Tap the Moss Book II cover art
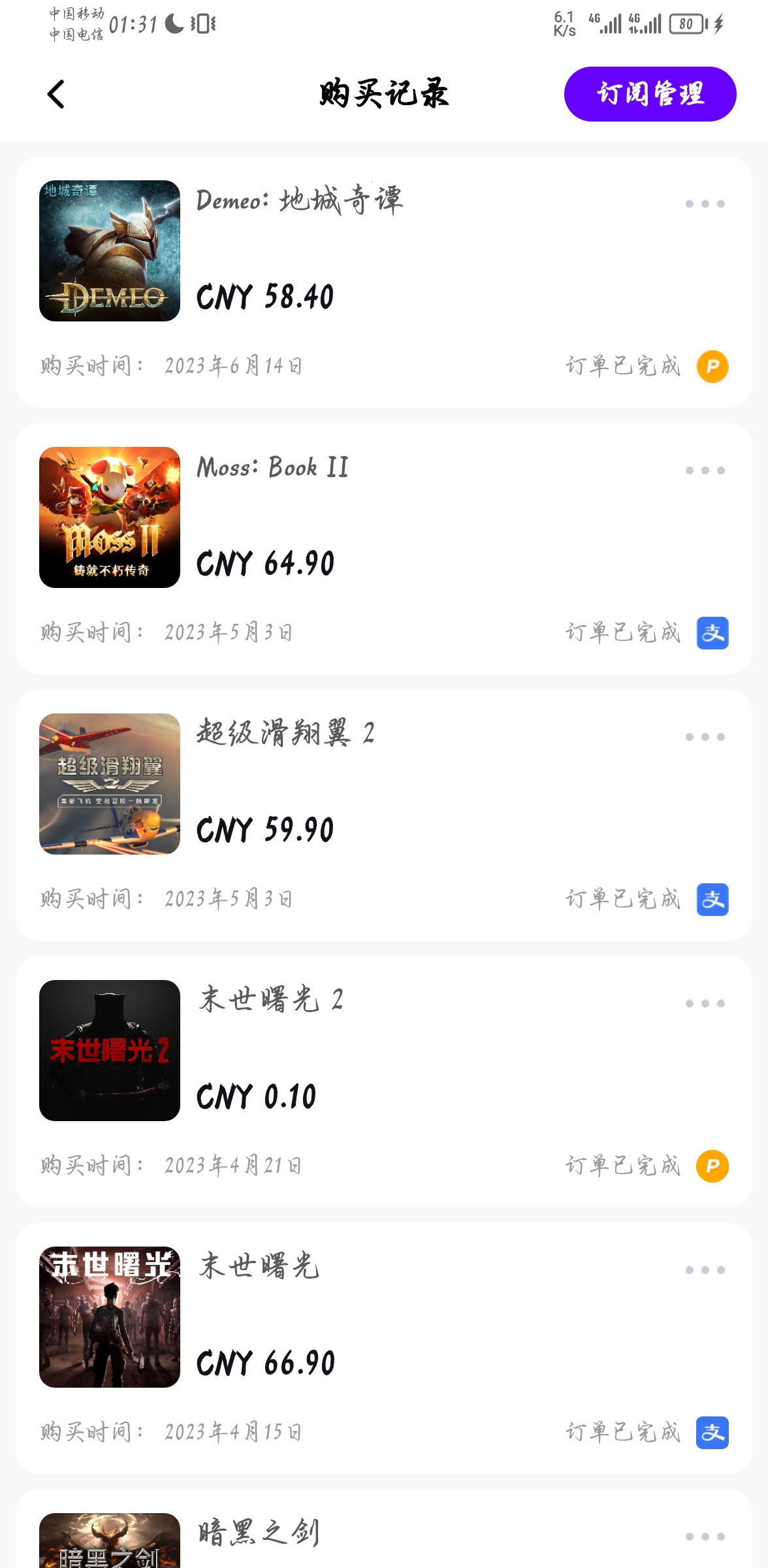 coord(109,517)
